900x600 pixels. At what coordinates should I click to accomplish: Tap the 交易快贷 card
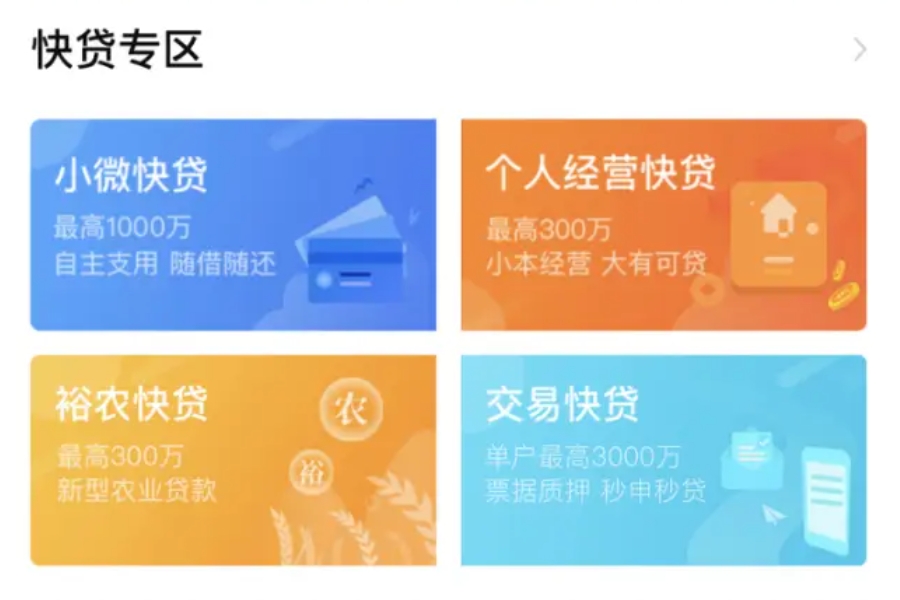pyautogui.click(x=663, y=460)
